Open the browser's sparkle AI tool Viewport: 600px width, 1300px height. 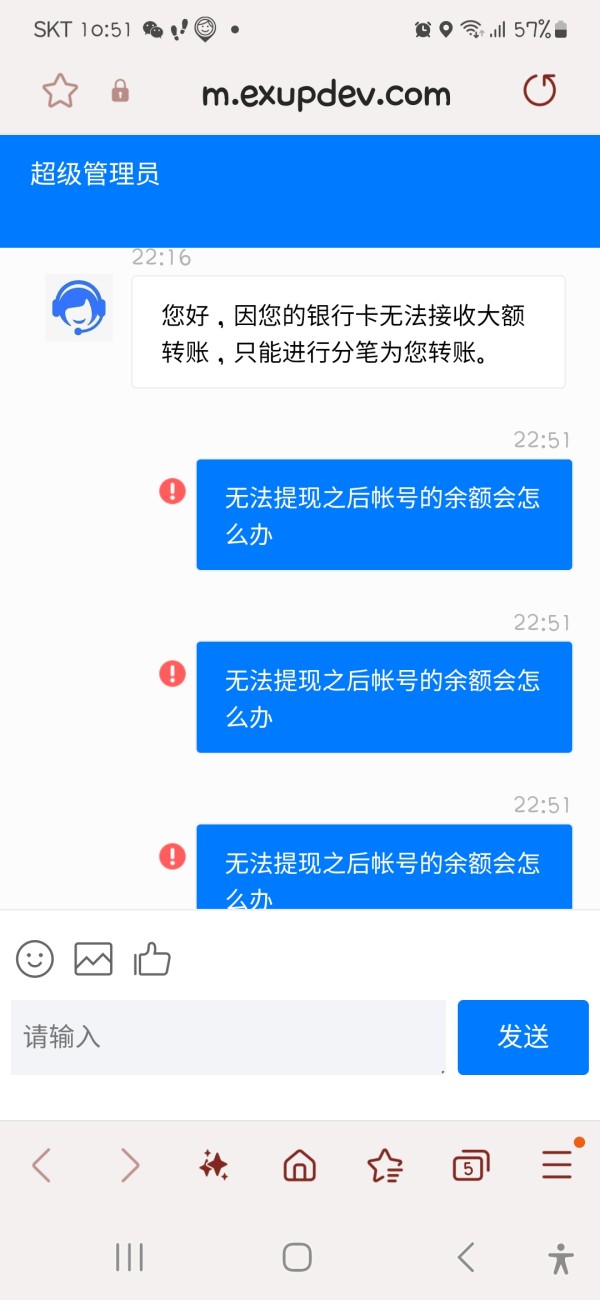pyautogui.click(x=213, y=1165)
